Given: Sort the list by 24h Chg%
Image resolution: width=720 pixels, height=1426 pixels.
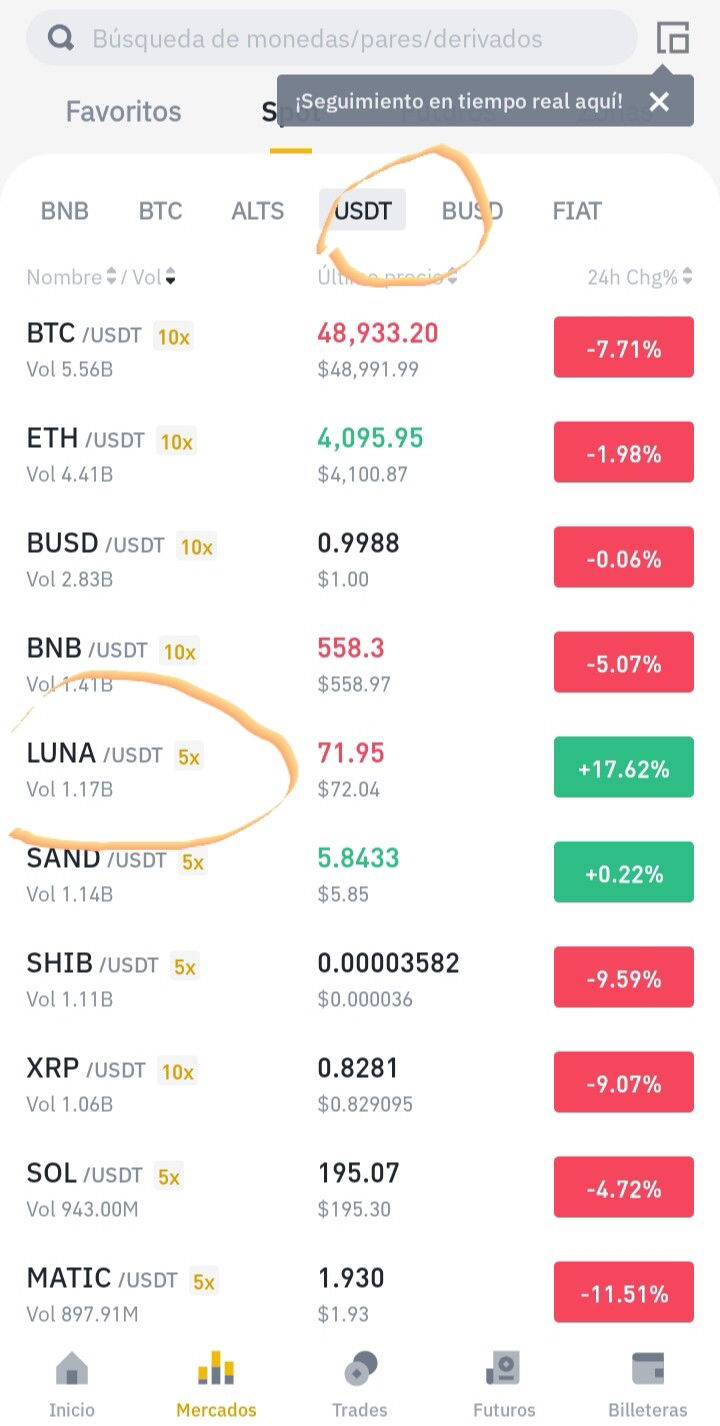Looking at the screenshot, I should pyautogui.click(x=640, y=277).
